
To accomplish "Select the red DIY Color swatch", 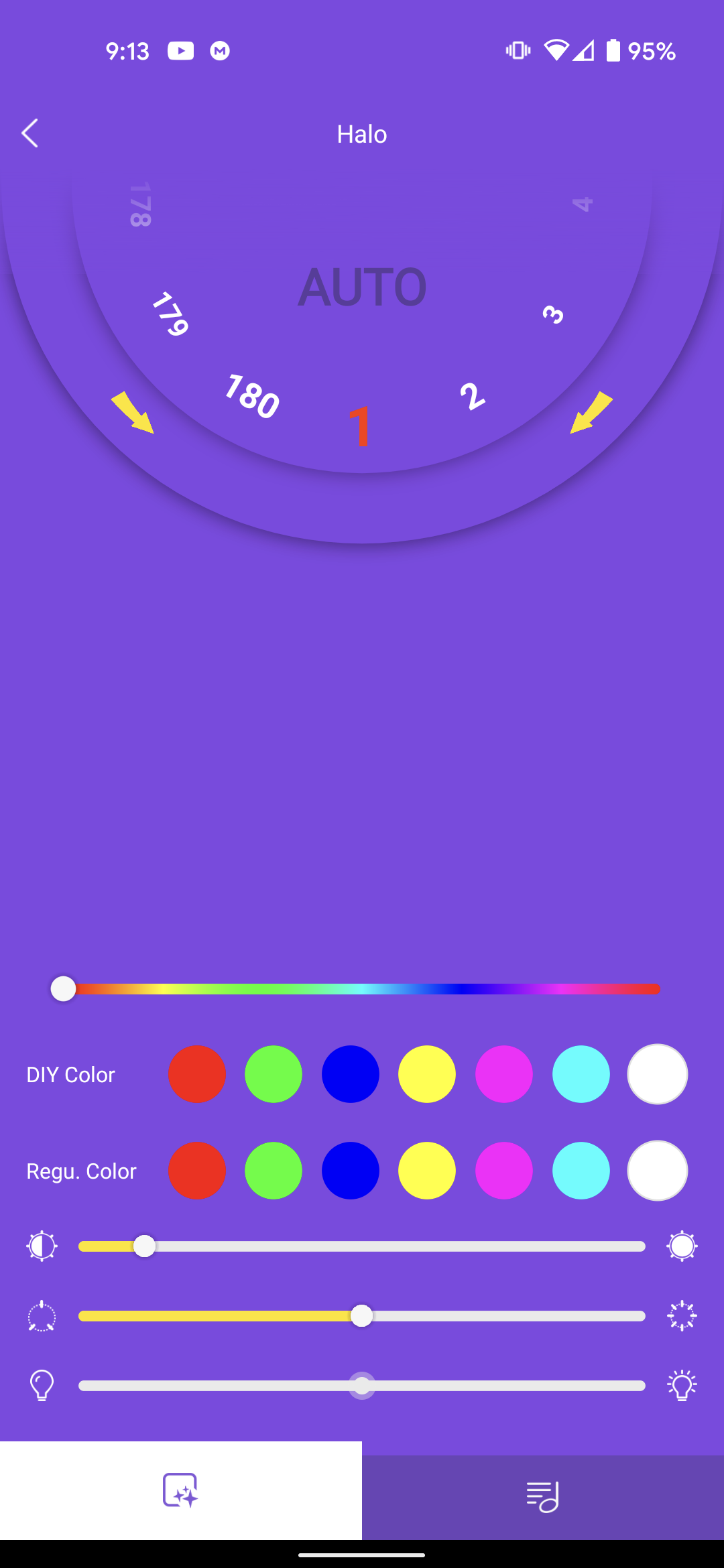I will (x=196, y=1074).
